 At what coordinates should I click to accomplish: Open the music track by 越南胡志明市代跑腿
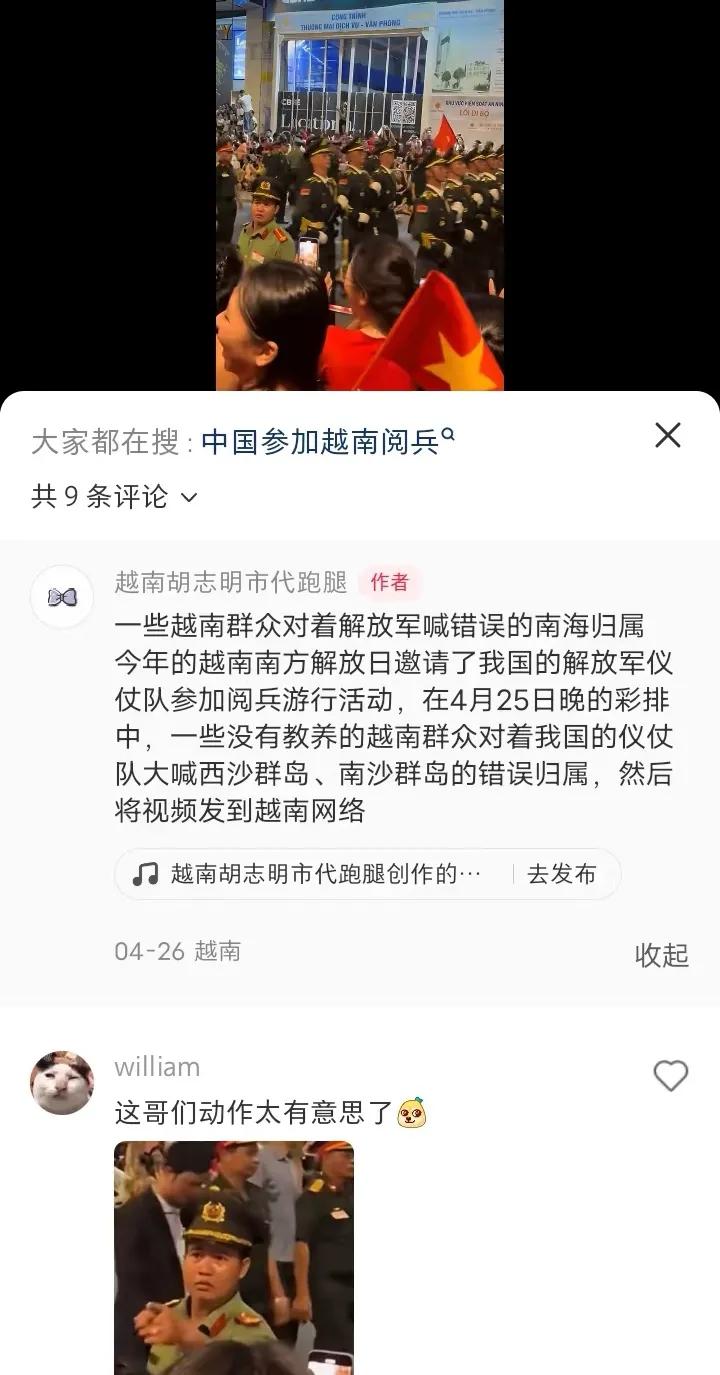(x=308, y=874)
